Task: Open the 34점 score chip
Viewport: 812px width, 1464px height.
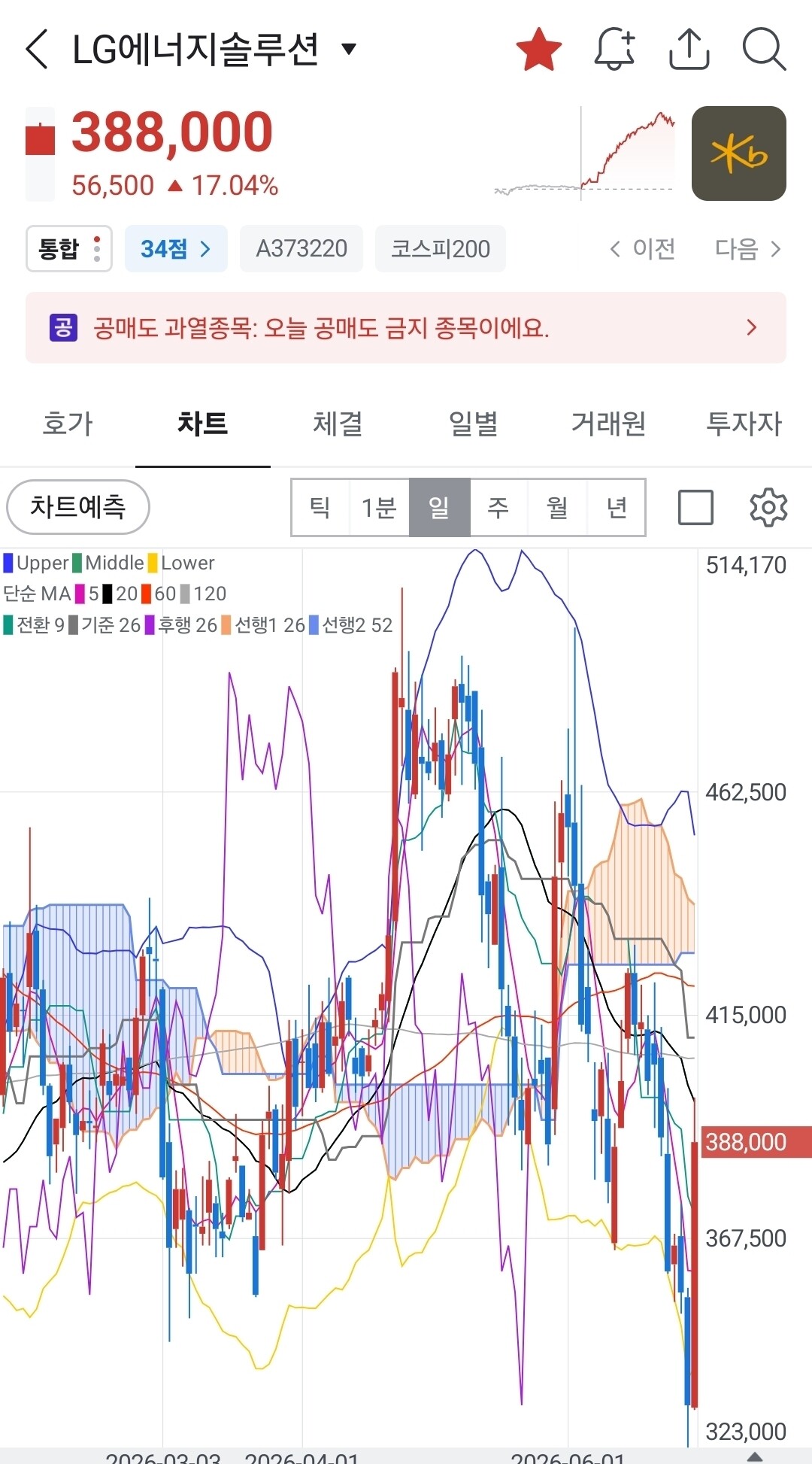Action: point(176,249)
